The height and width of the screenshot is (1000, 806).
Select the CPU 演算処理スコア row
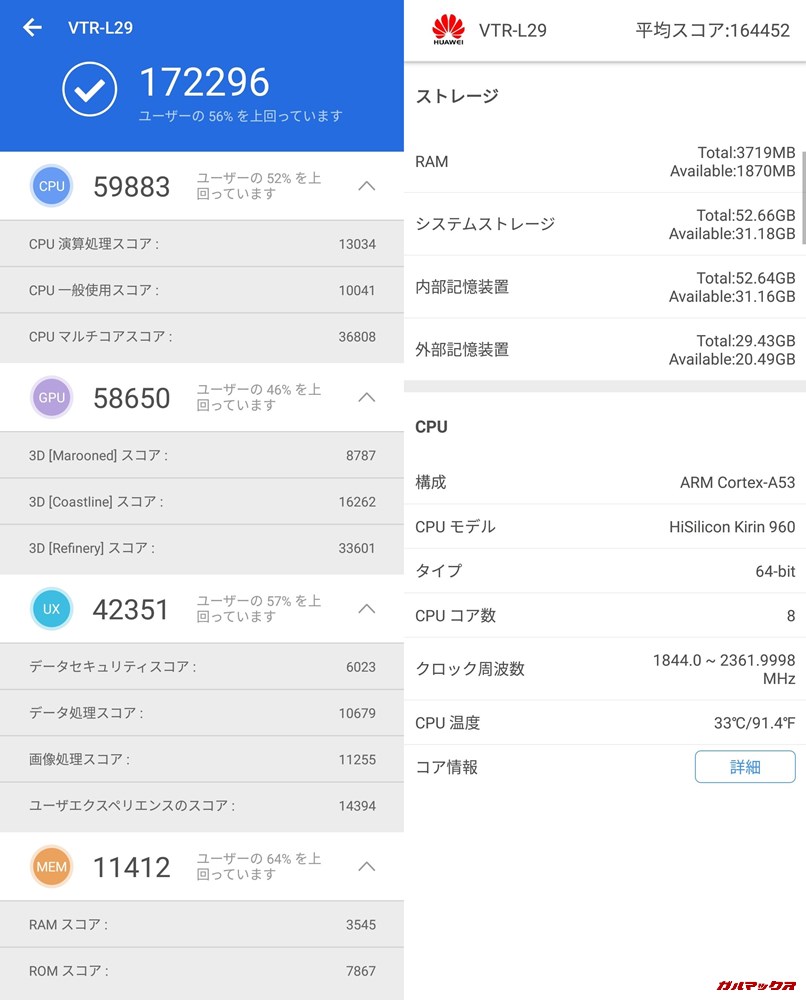[x=200, y=243]
